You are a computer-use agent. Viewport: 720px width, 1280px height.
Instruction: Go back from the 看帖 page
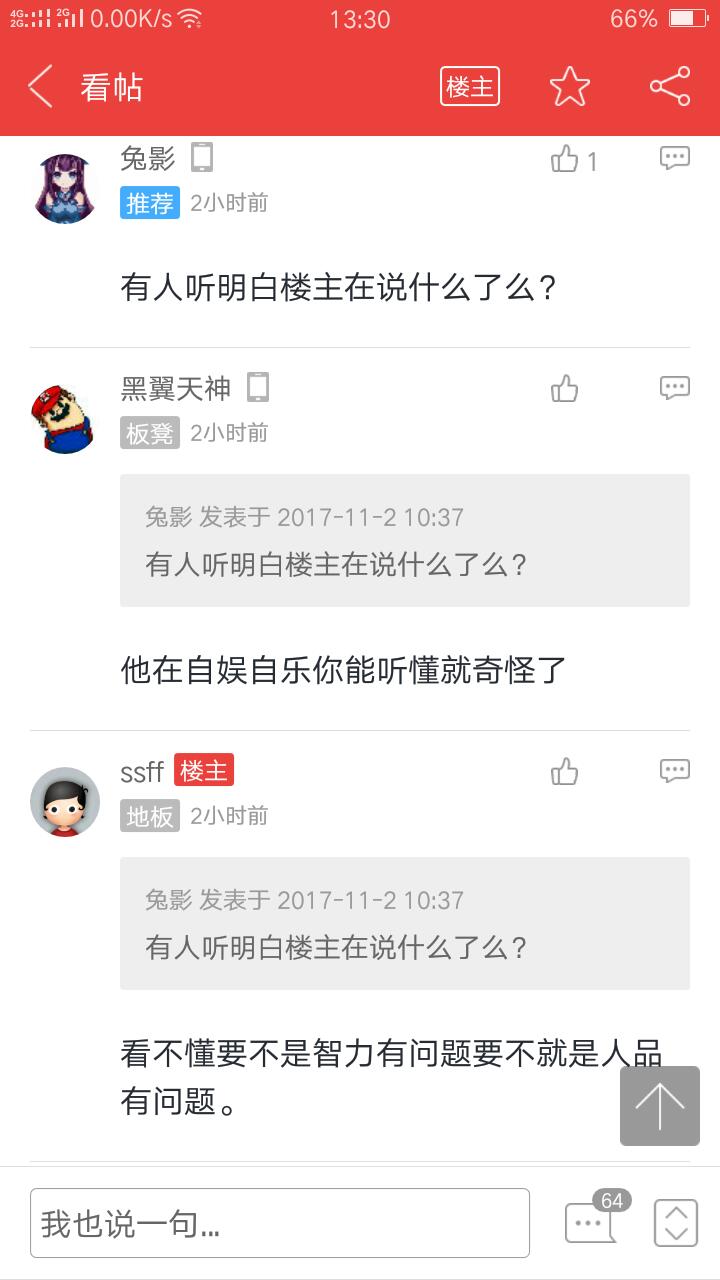pyautogui.click(x=40, y=87)
